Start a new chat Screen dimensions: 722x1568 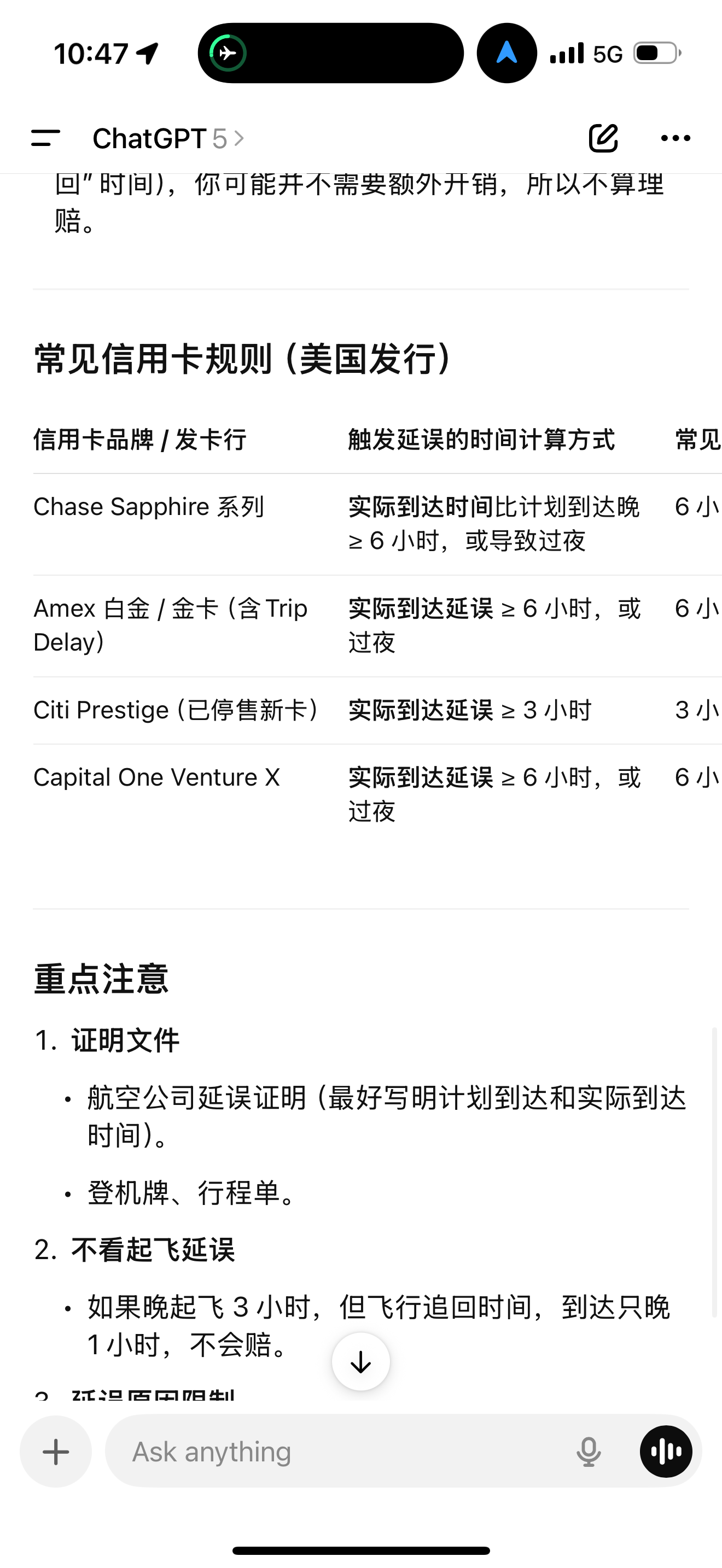tap(603, 138)
